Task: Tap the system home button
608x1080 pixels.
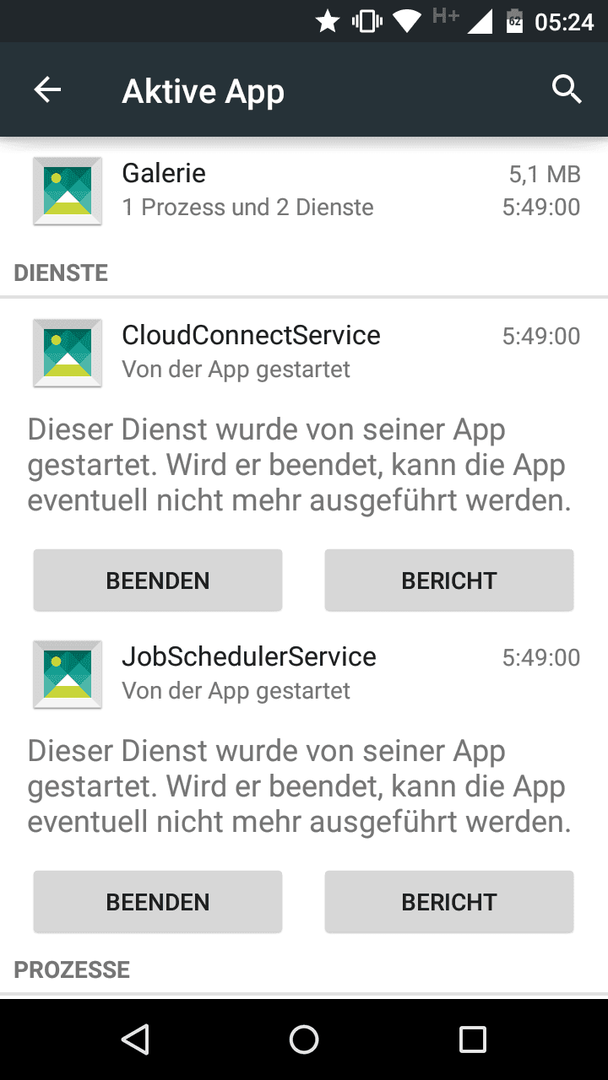Action: tap(304, 1039)
